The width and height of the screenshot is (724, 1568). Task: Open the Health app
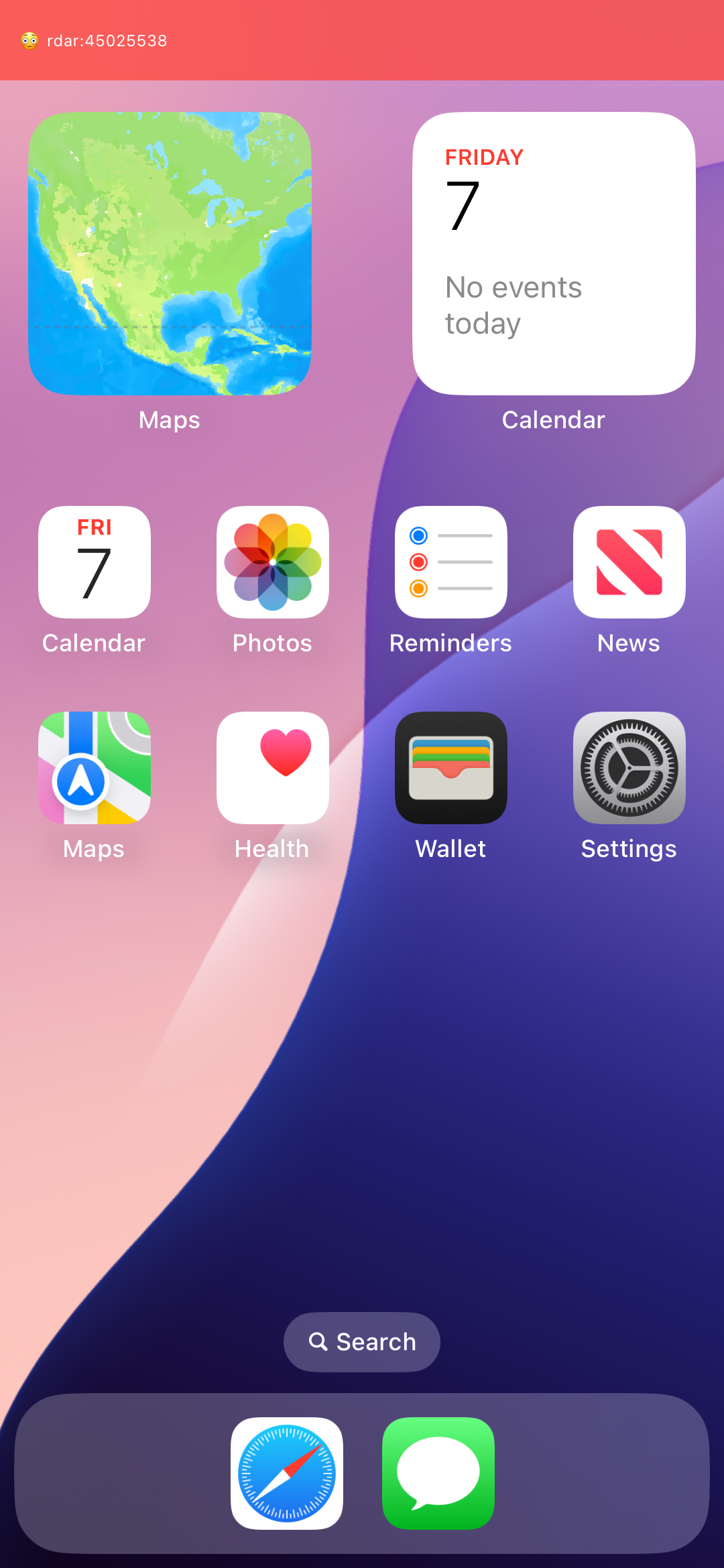point(273,768)
